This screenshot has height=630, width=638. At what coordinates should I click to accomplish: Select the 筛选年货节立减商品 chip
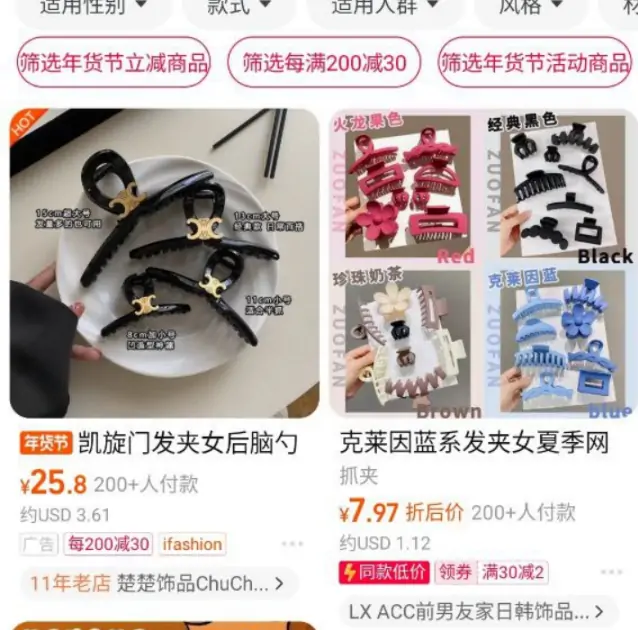(x=114, y=63)
